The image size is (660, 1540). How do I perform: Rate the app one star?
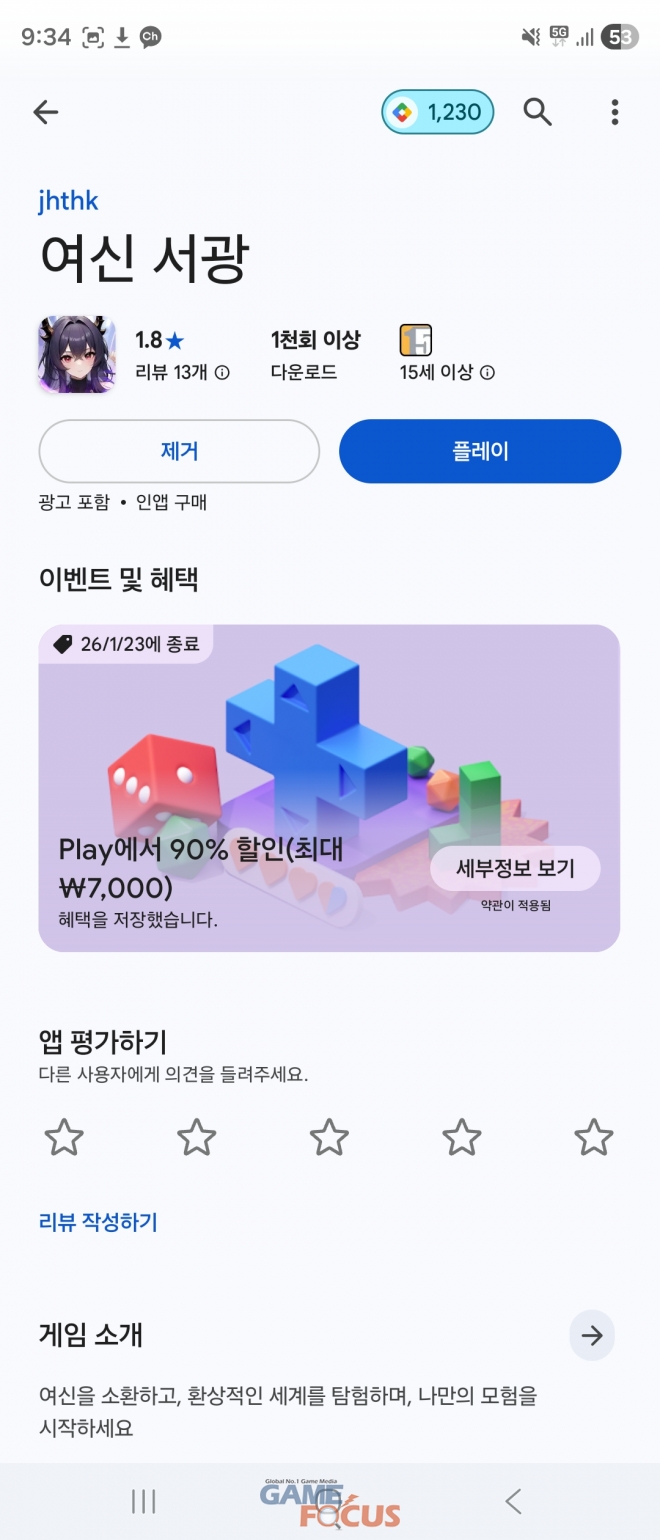click(64, 1138)
